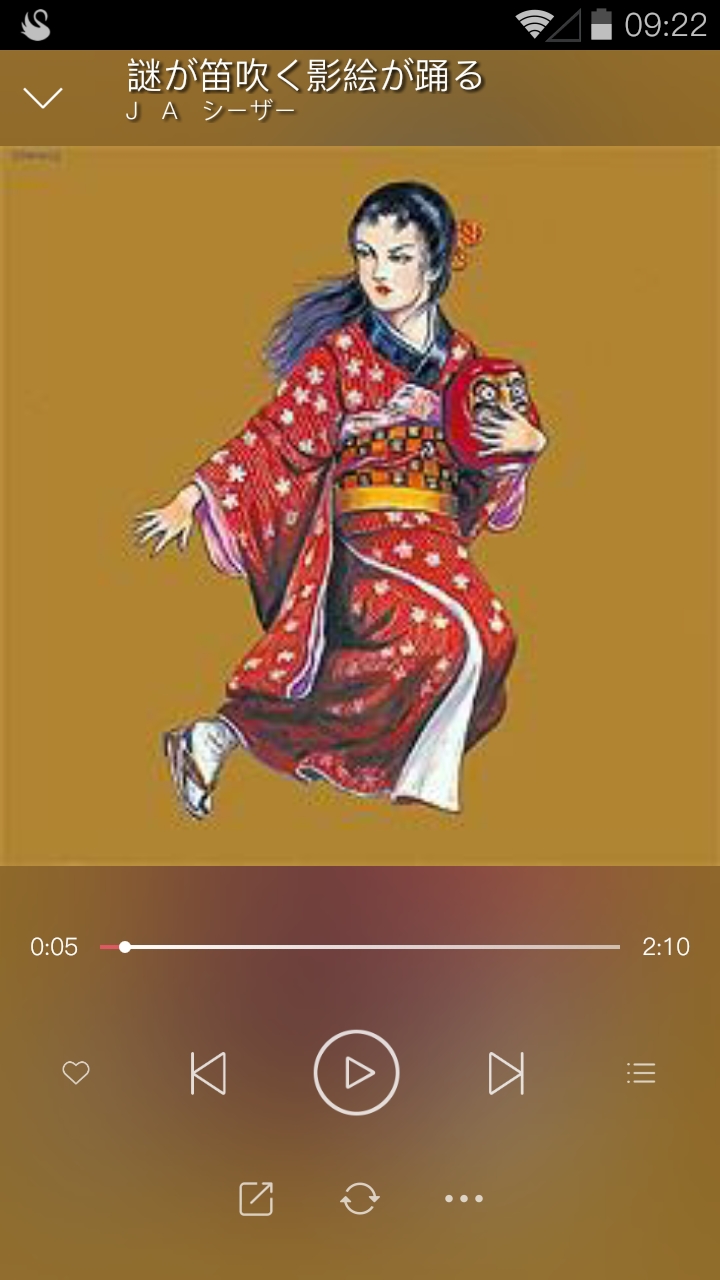
Task: Collapse the player with the down chevron
Action: click(43, 97)
